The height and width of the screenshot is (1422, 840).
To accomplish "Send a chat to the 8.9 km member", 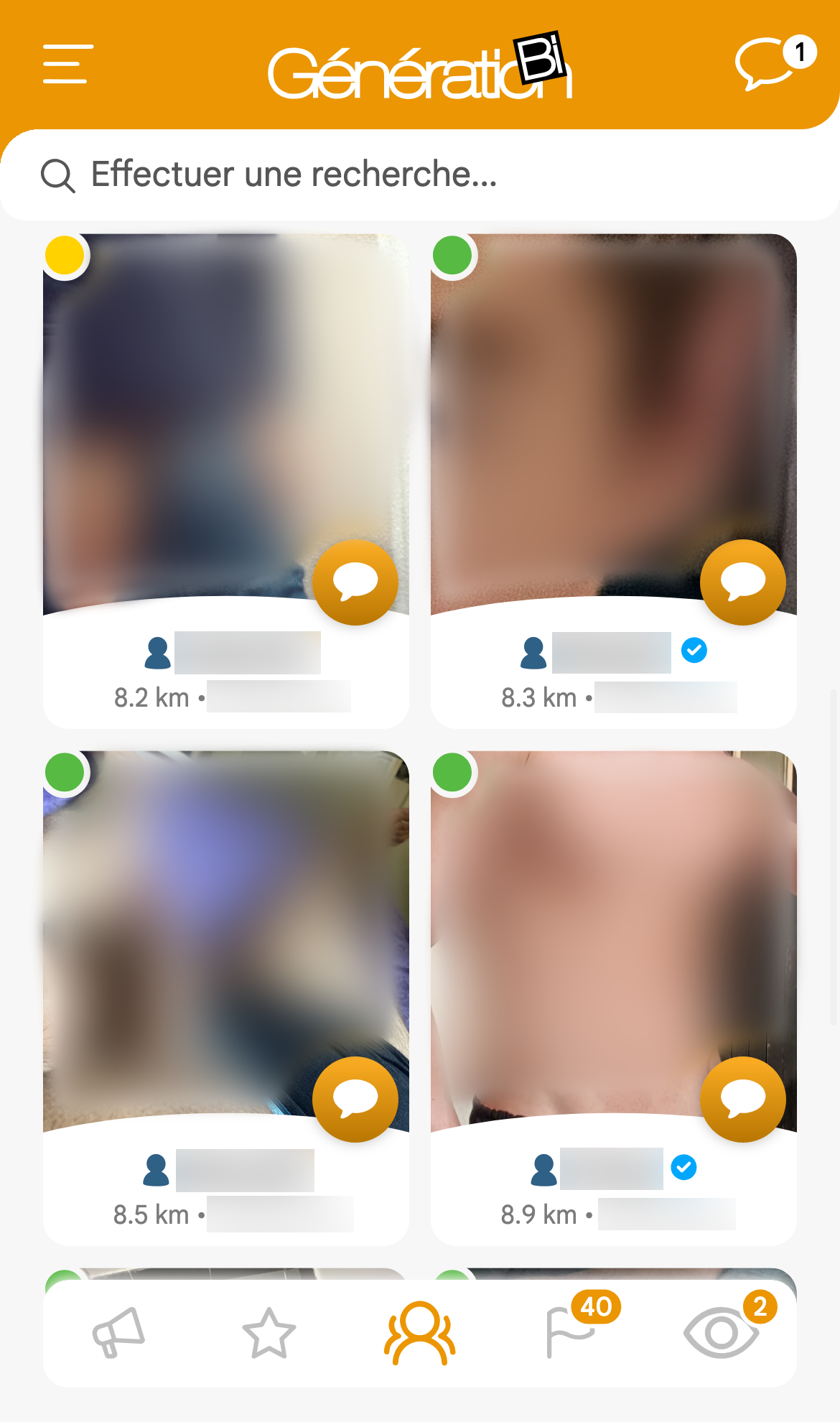I will click(x=743, y=1099).
